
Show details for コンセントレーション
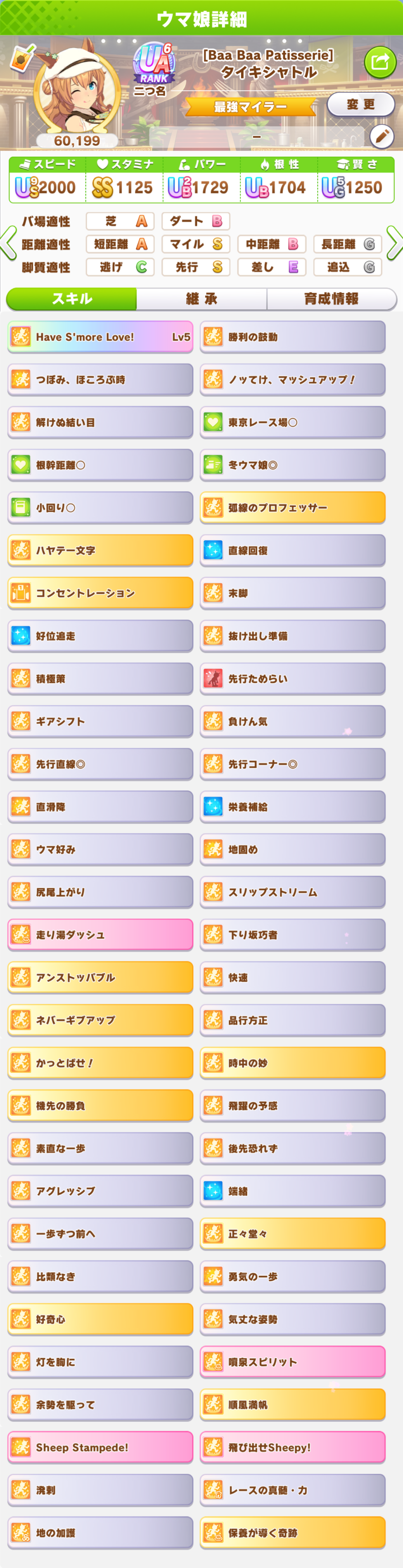tap(100, 593)
